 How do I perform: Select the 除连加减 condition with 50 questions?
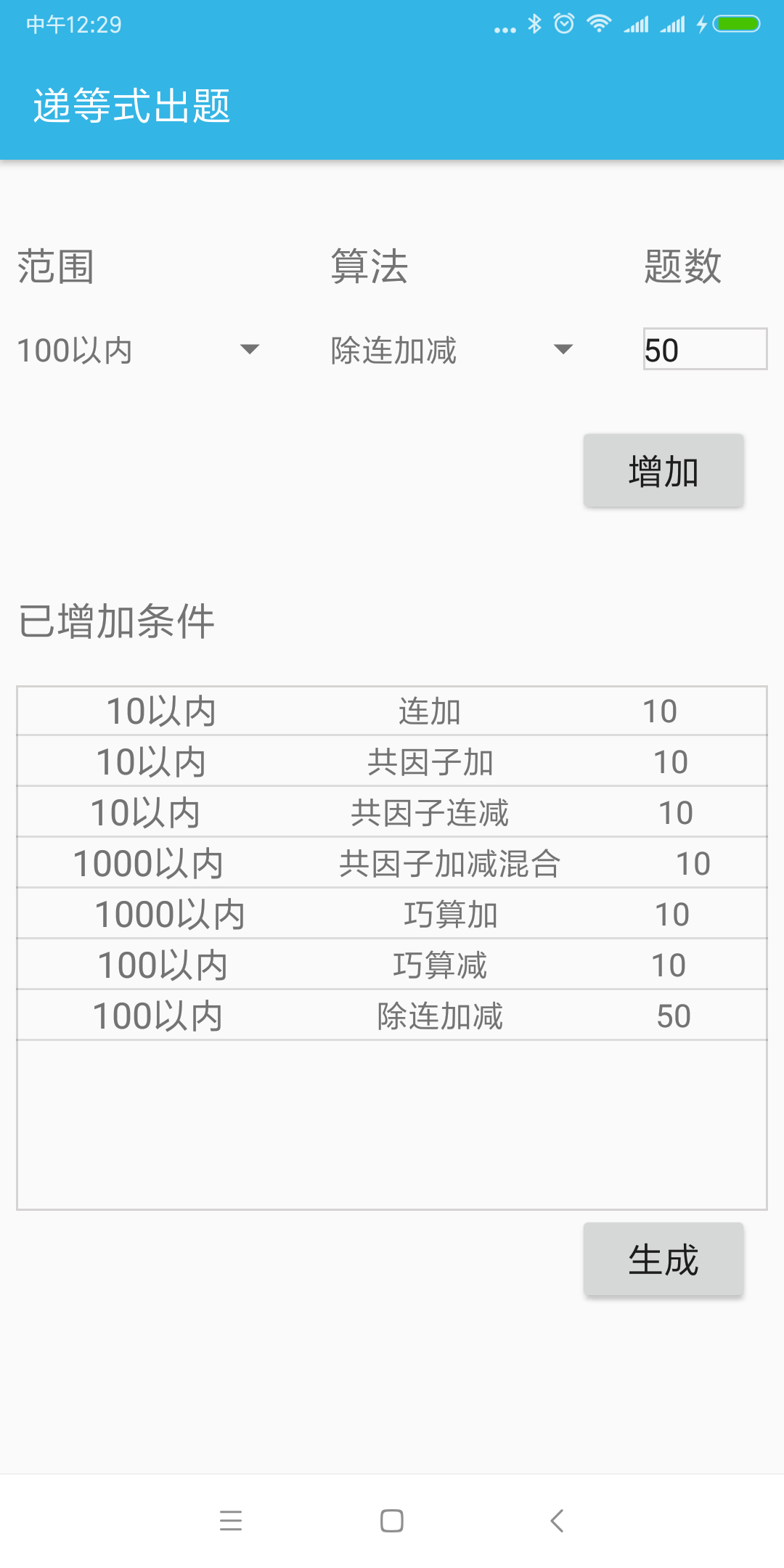(x=392, y=1016)
